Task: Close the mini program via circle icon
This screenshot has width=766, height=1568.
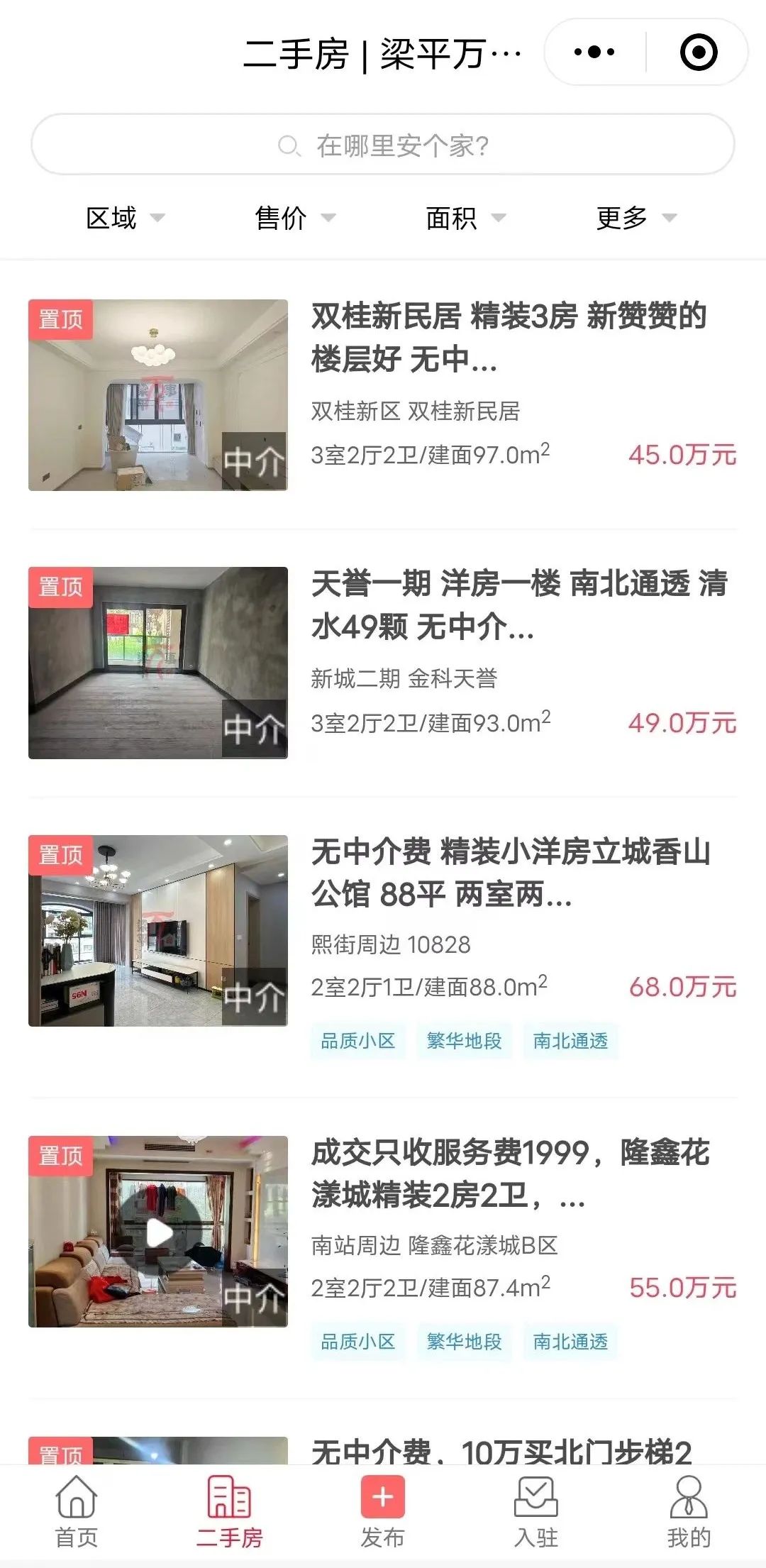Action: point(699,52)
